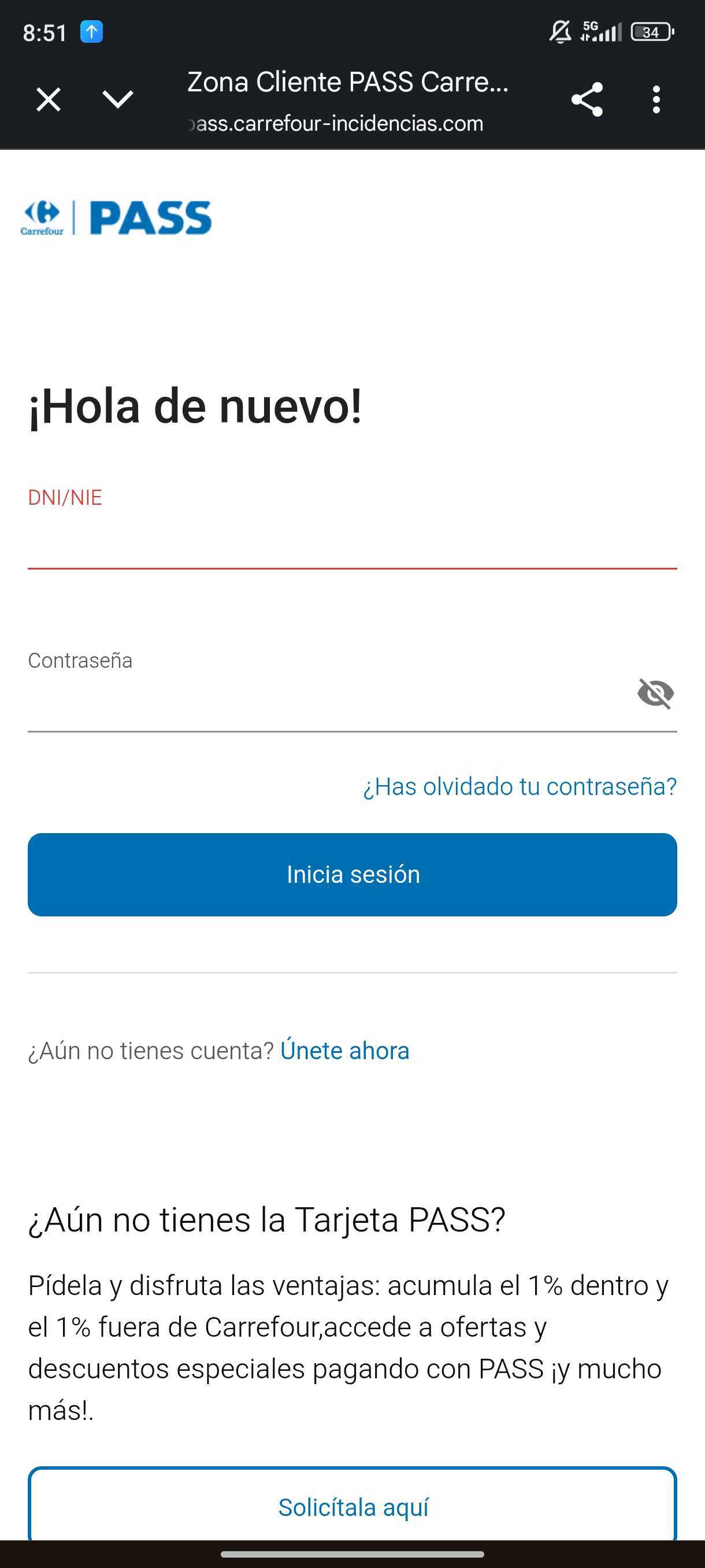Open the three-dot browser menu
The image size is (705, 1568).
[x=656, y=99]
